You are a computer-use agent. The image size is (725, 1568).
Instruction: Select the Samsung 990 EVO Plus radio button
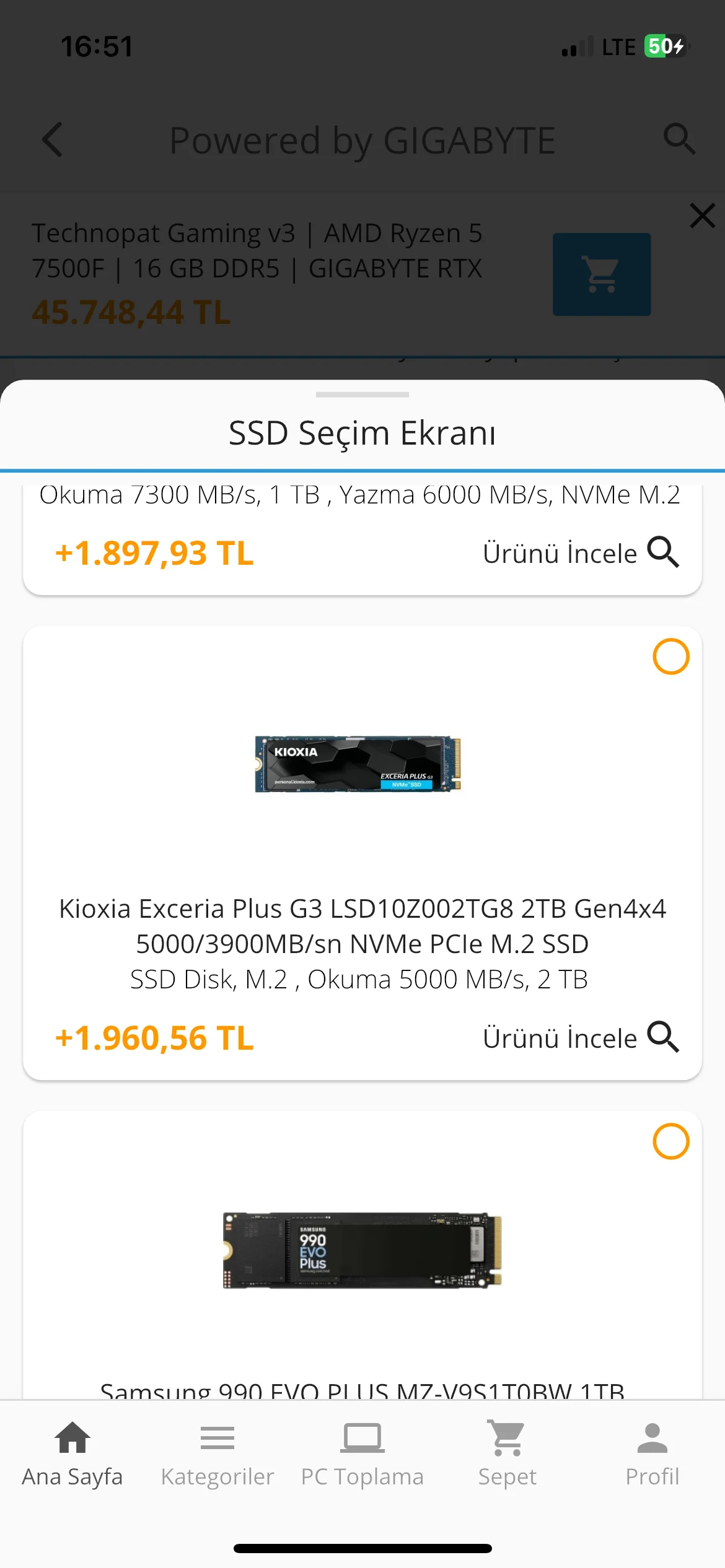[670, 1141]
